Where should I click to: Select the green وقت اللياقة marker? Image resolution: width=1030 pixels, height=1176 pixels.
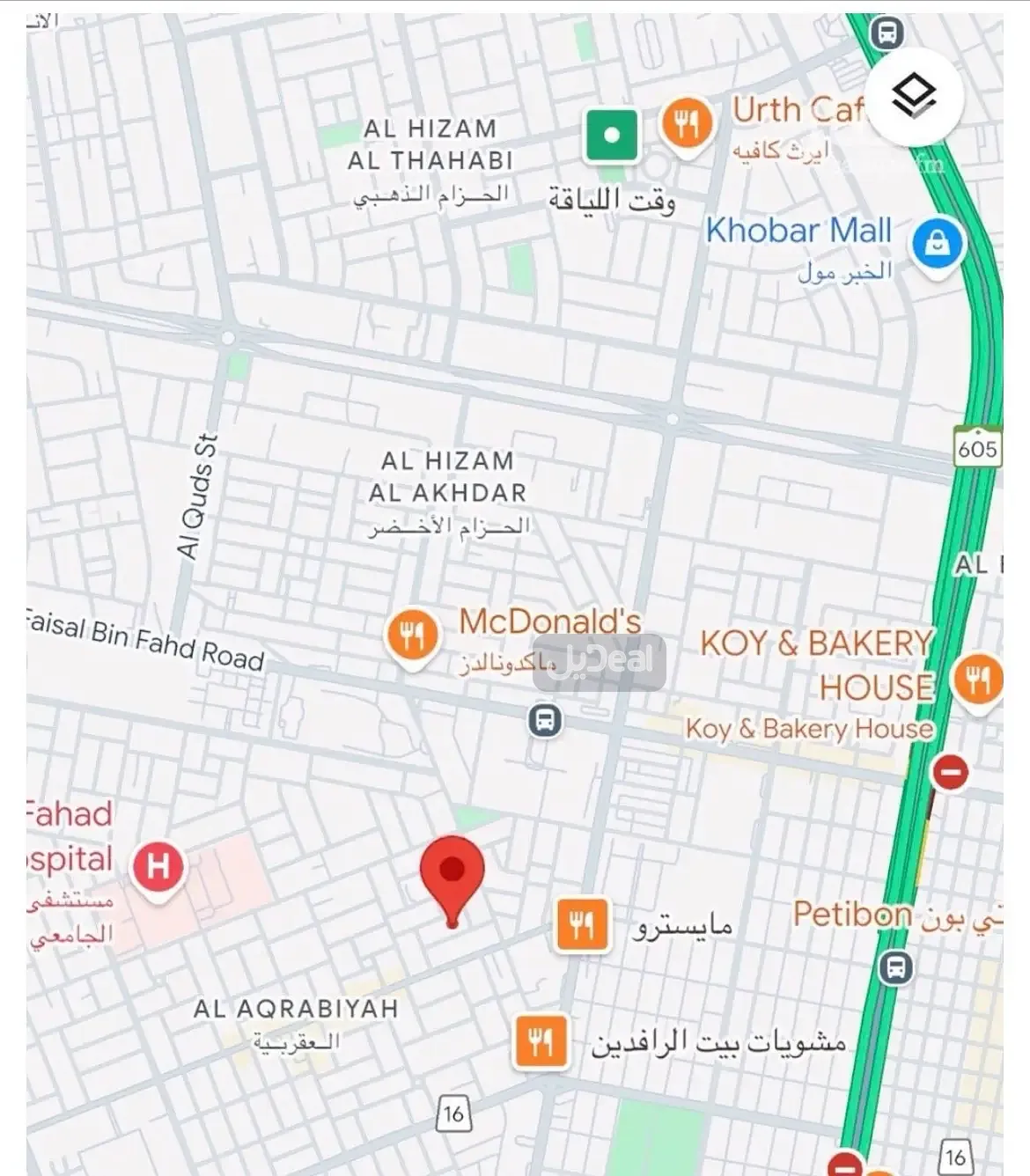click(612, 136)
